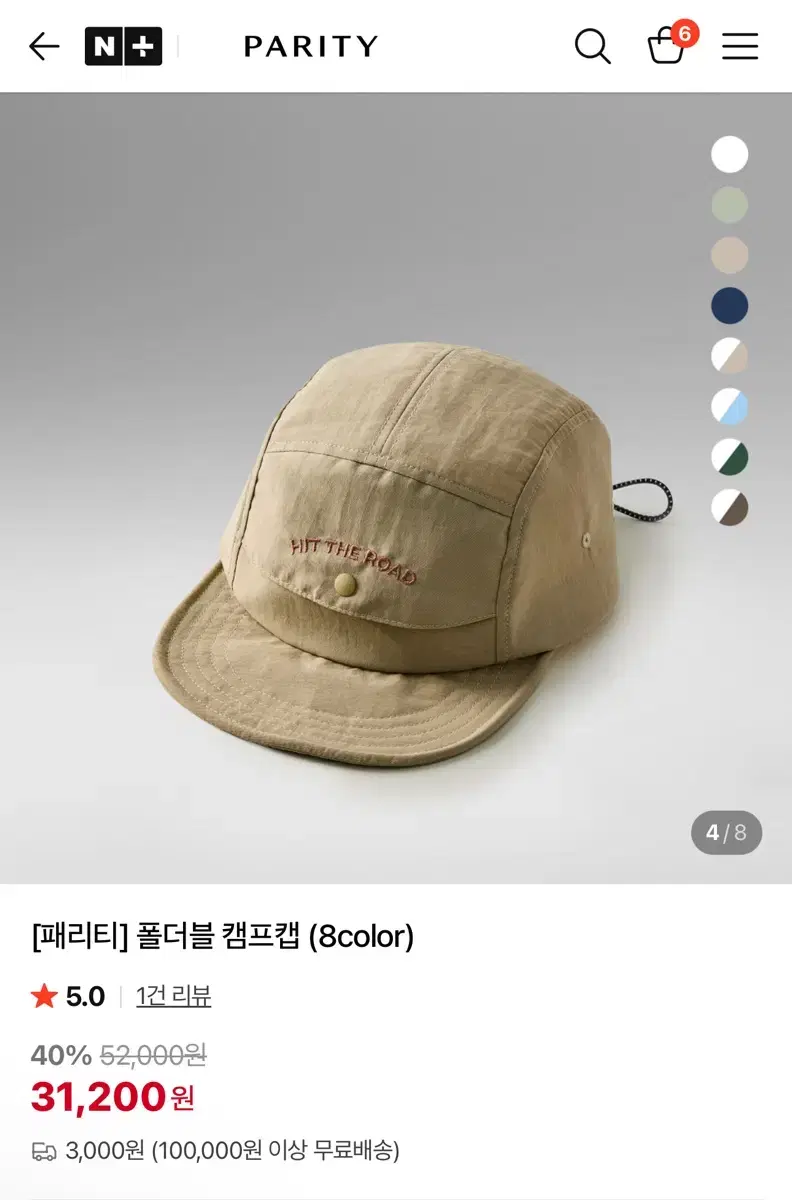Image resolution: width=792 pixels, height=1200 pixels.
Task: Click the delivery truck shipping icon
Action: pos(42,1152)
